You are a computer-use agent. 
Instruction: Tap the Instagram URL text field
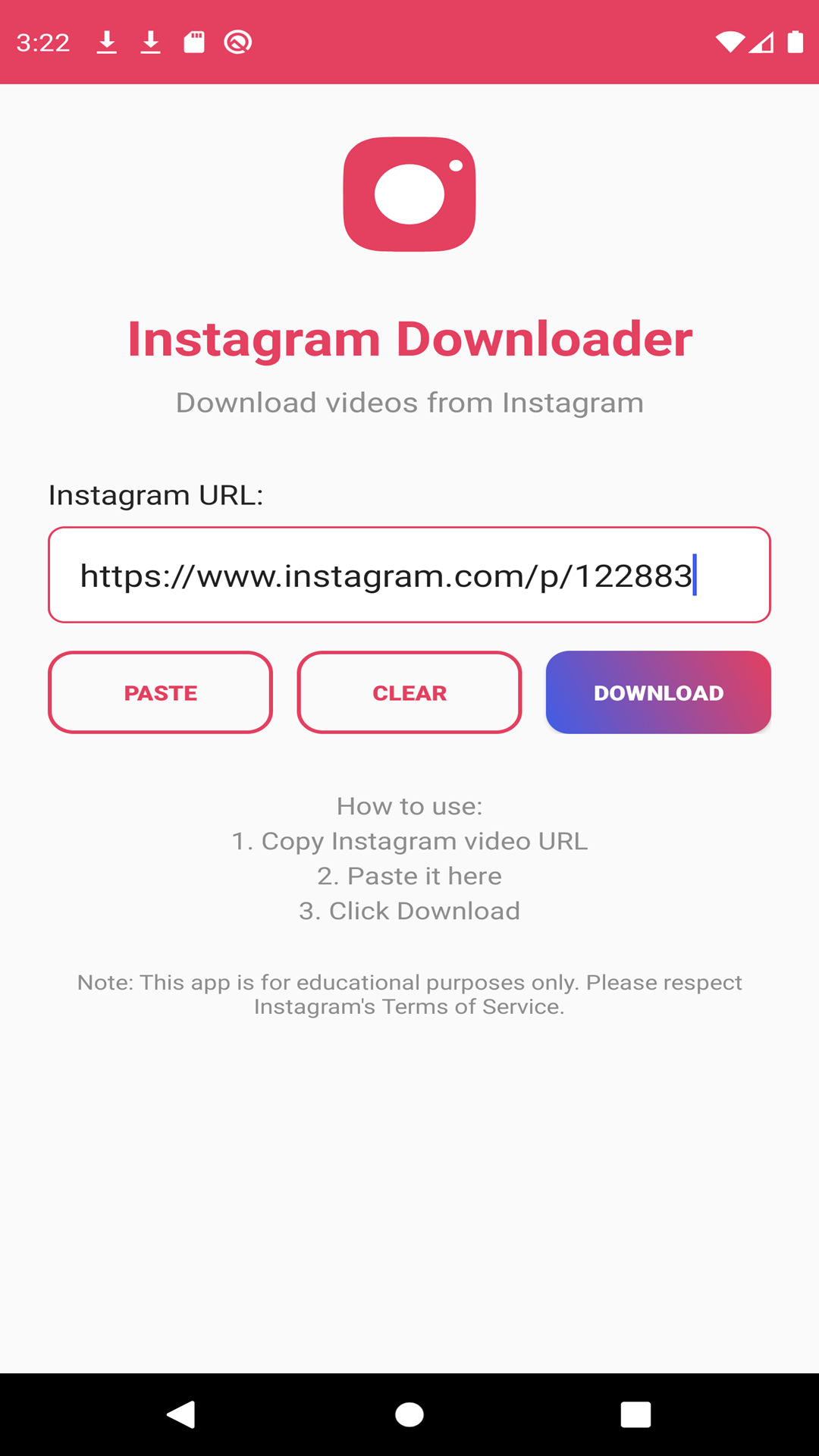point(409,575)
